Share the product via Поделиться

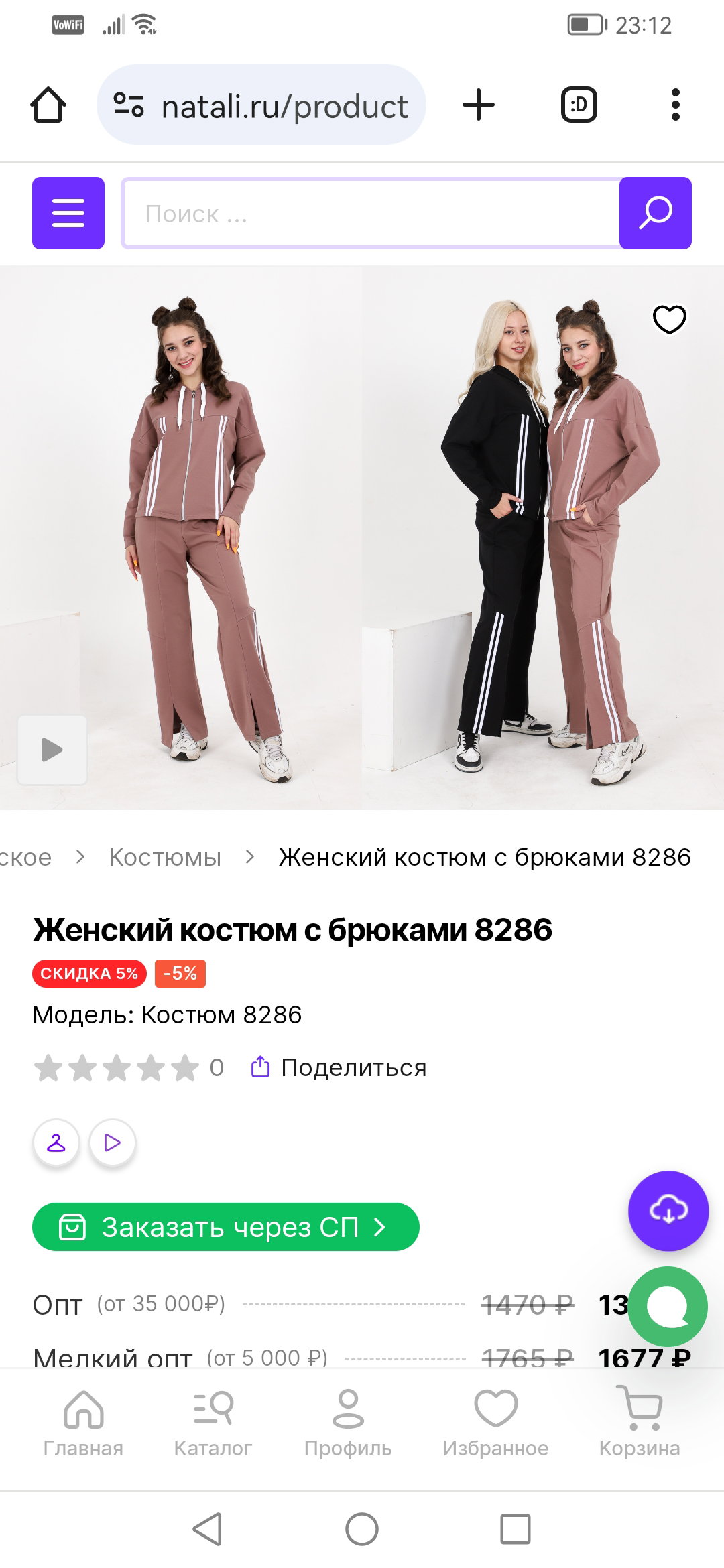339,1067
